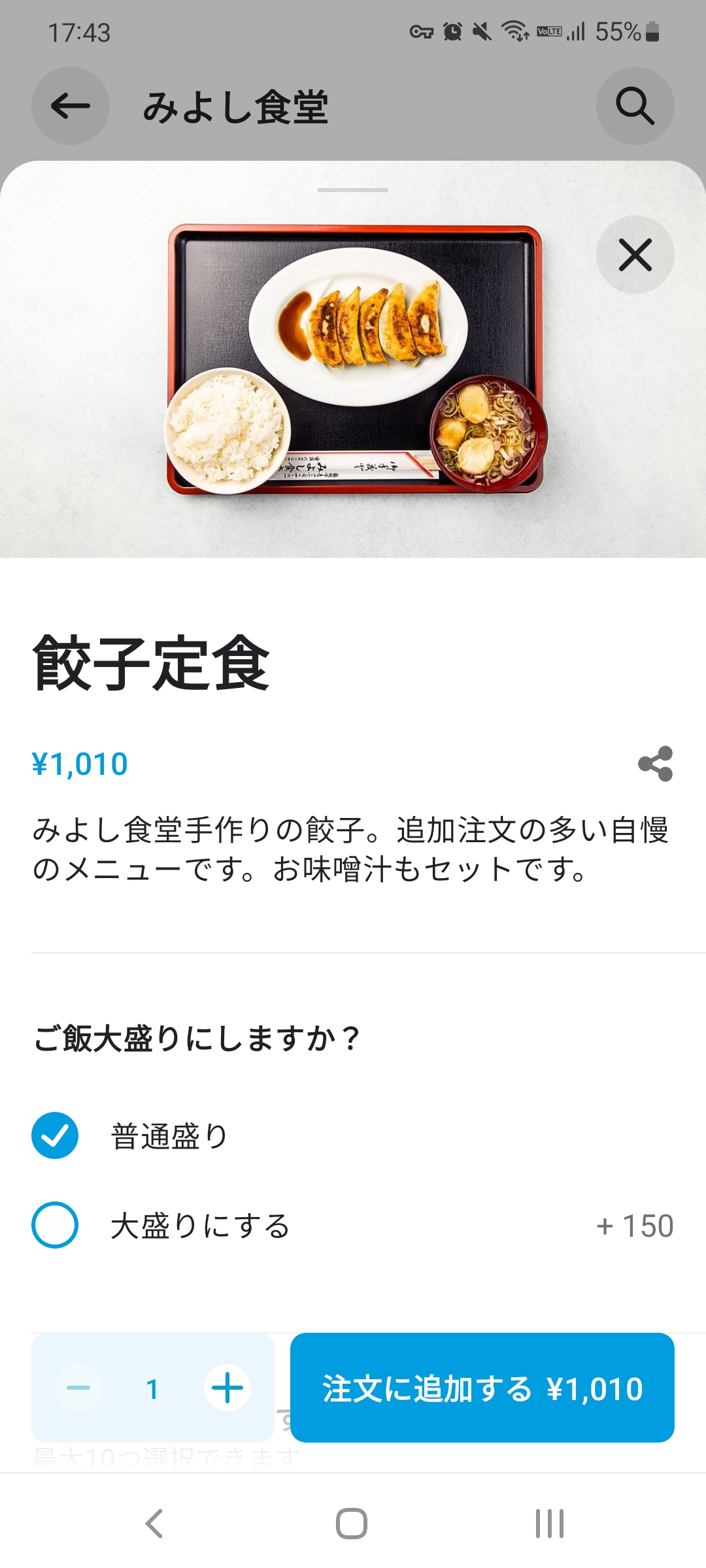The image size is (706, 1568).
Task: Select the 普通盛り rice option
Action: 55,1135
